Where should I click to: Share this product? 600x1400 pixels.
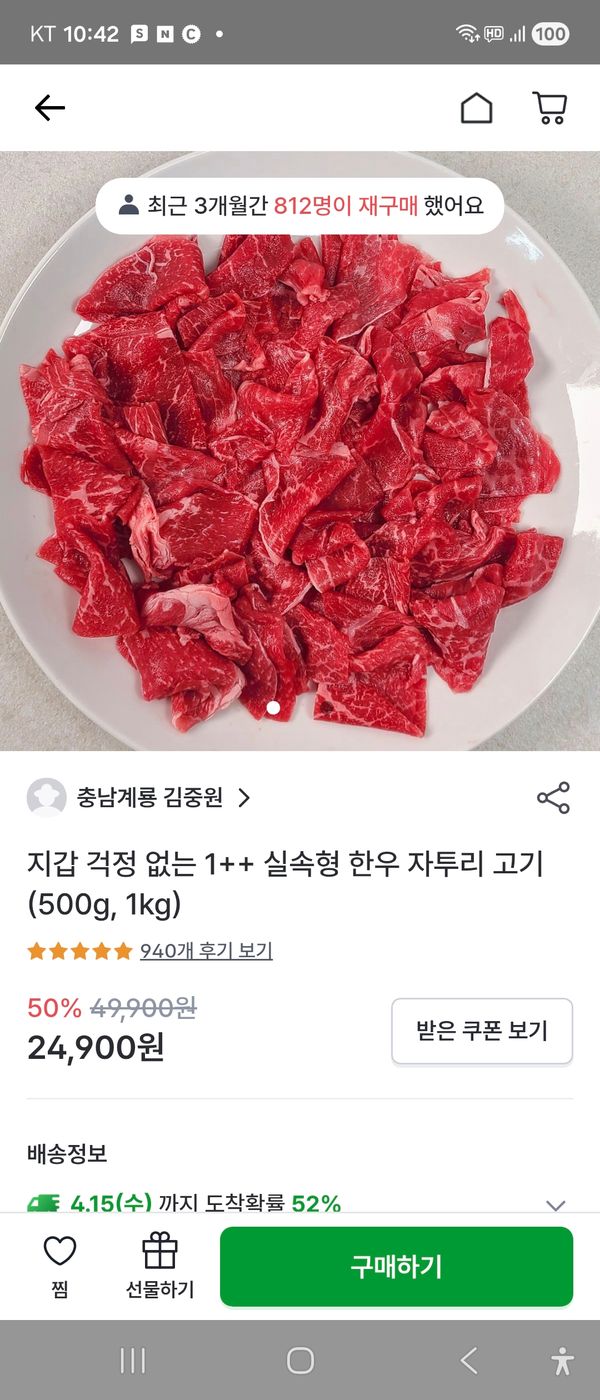[x=553, y=797]
